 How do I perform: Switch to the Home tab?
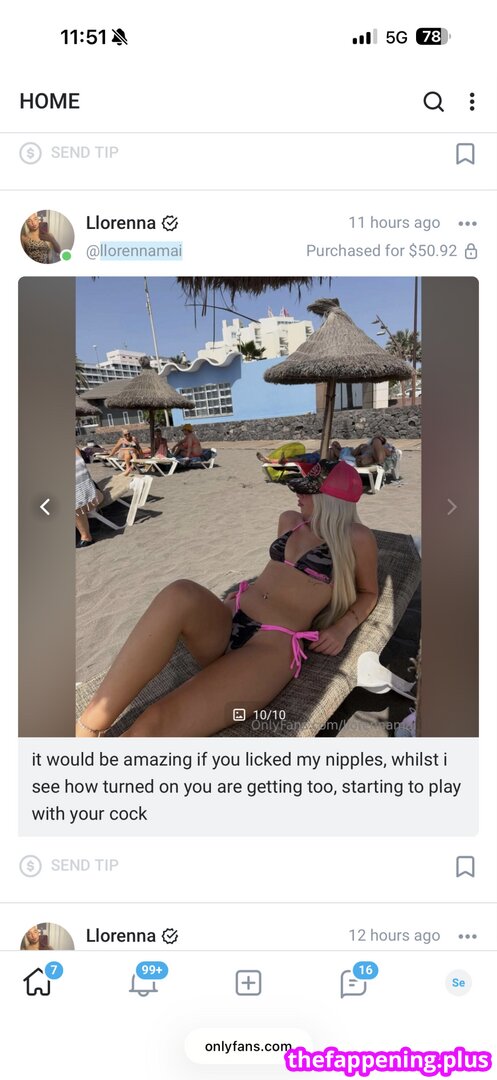point(39,982)
